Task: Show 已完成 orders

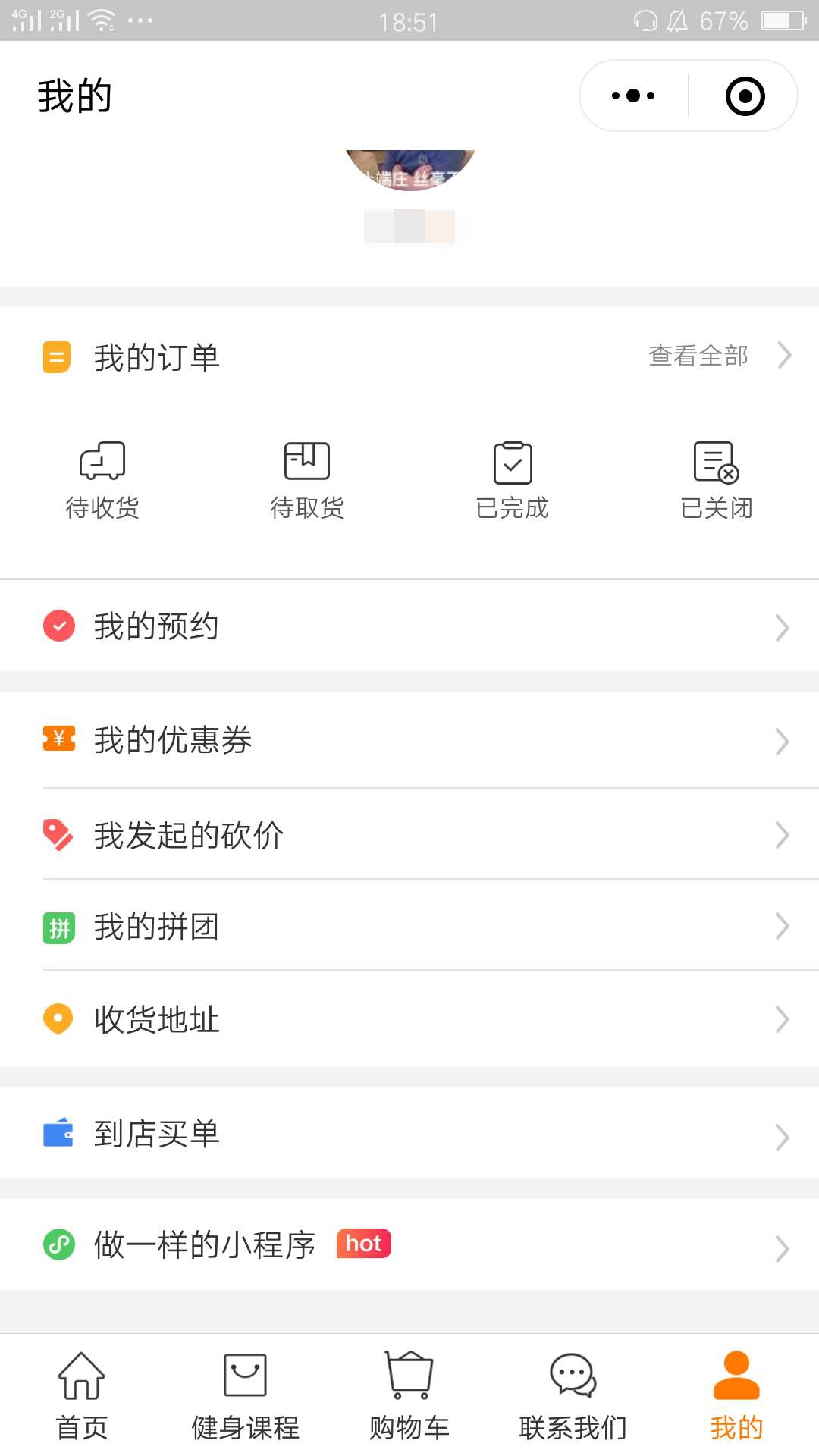Action: 512,479
